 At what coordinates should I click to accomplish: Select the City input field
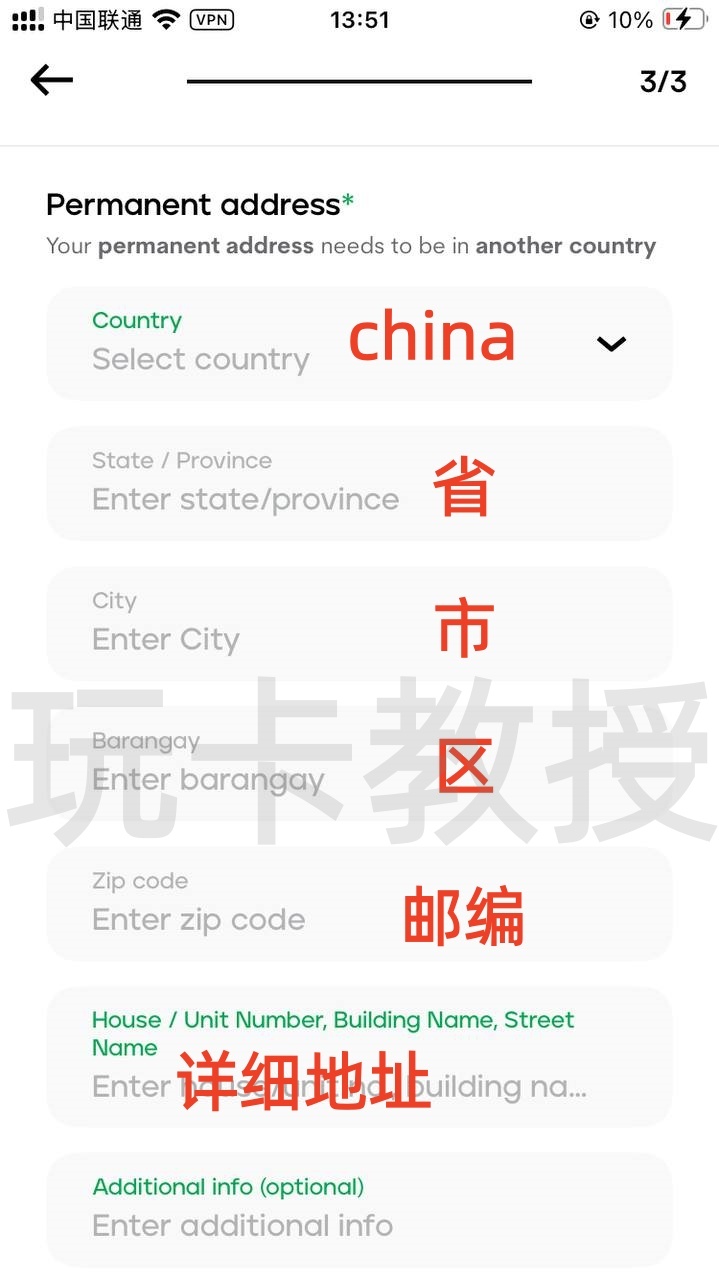pyautogui.click(x=359, y=623)
